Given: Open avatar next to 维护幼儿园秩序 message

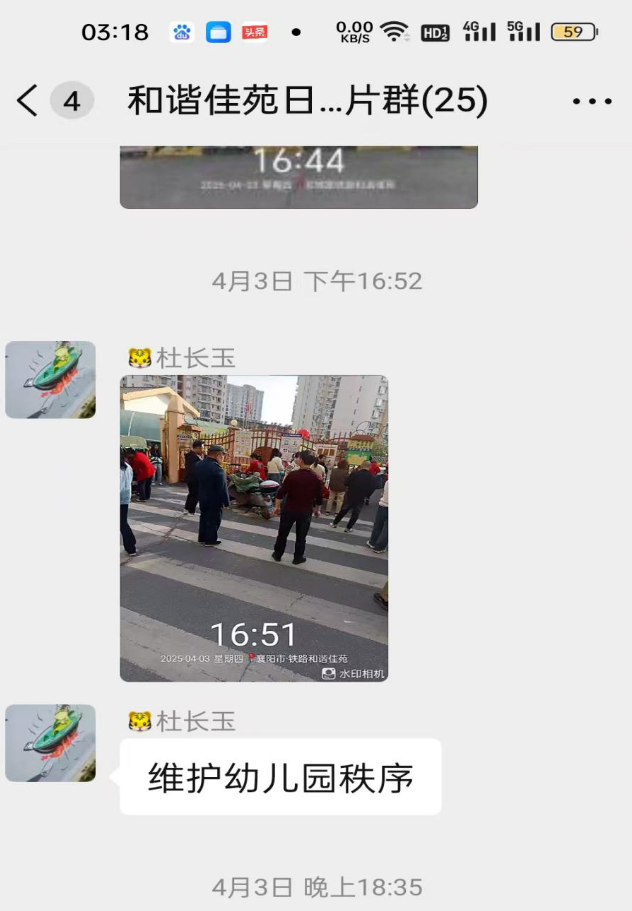Looking at the screenshot, I should coord(51,743).
